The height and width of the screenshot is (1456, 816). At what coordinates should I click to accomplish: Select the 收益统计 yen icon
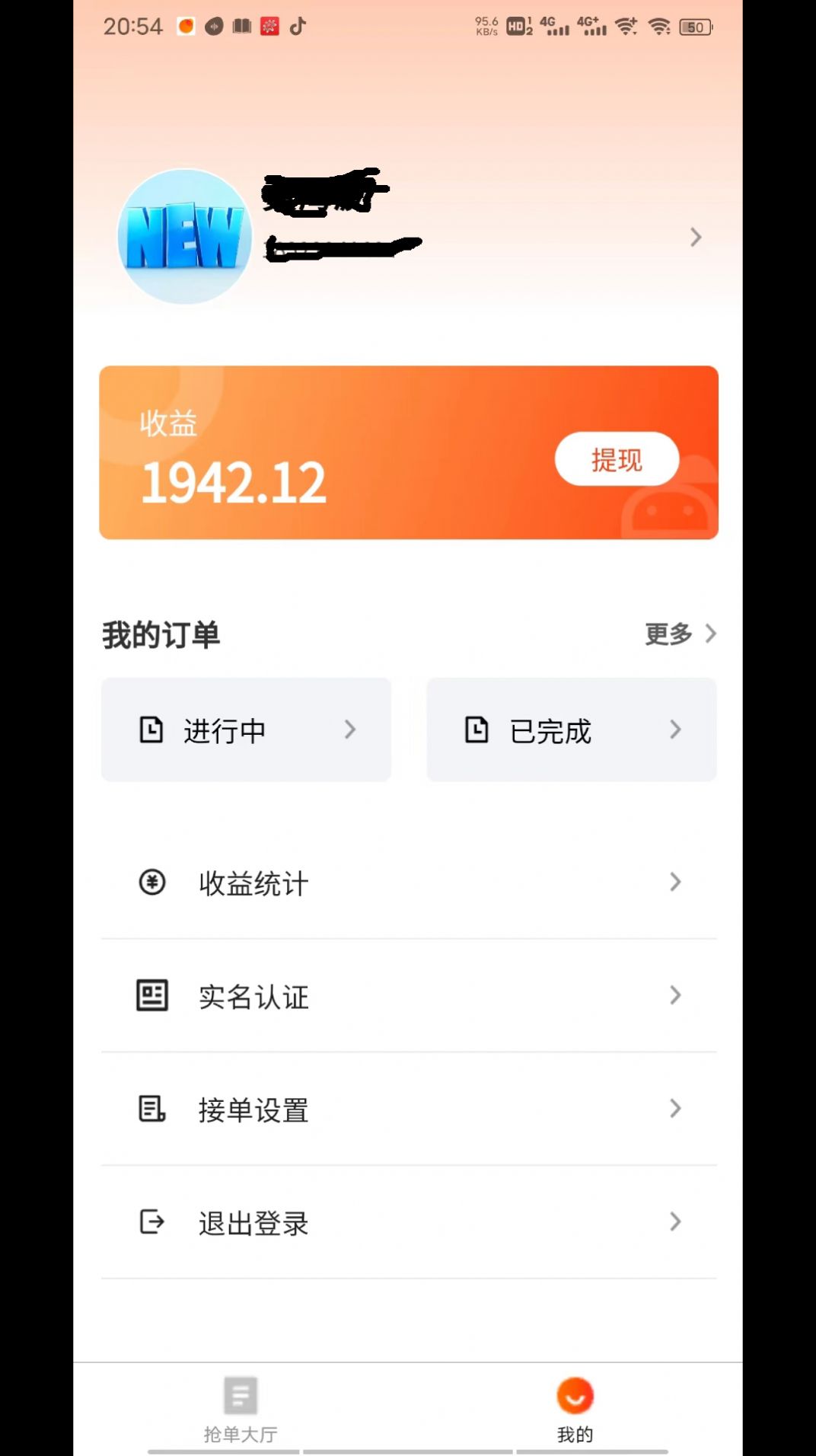click(x=151, y=882)
